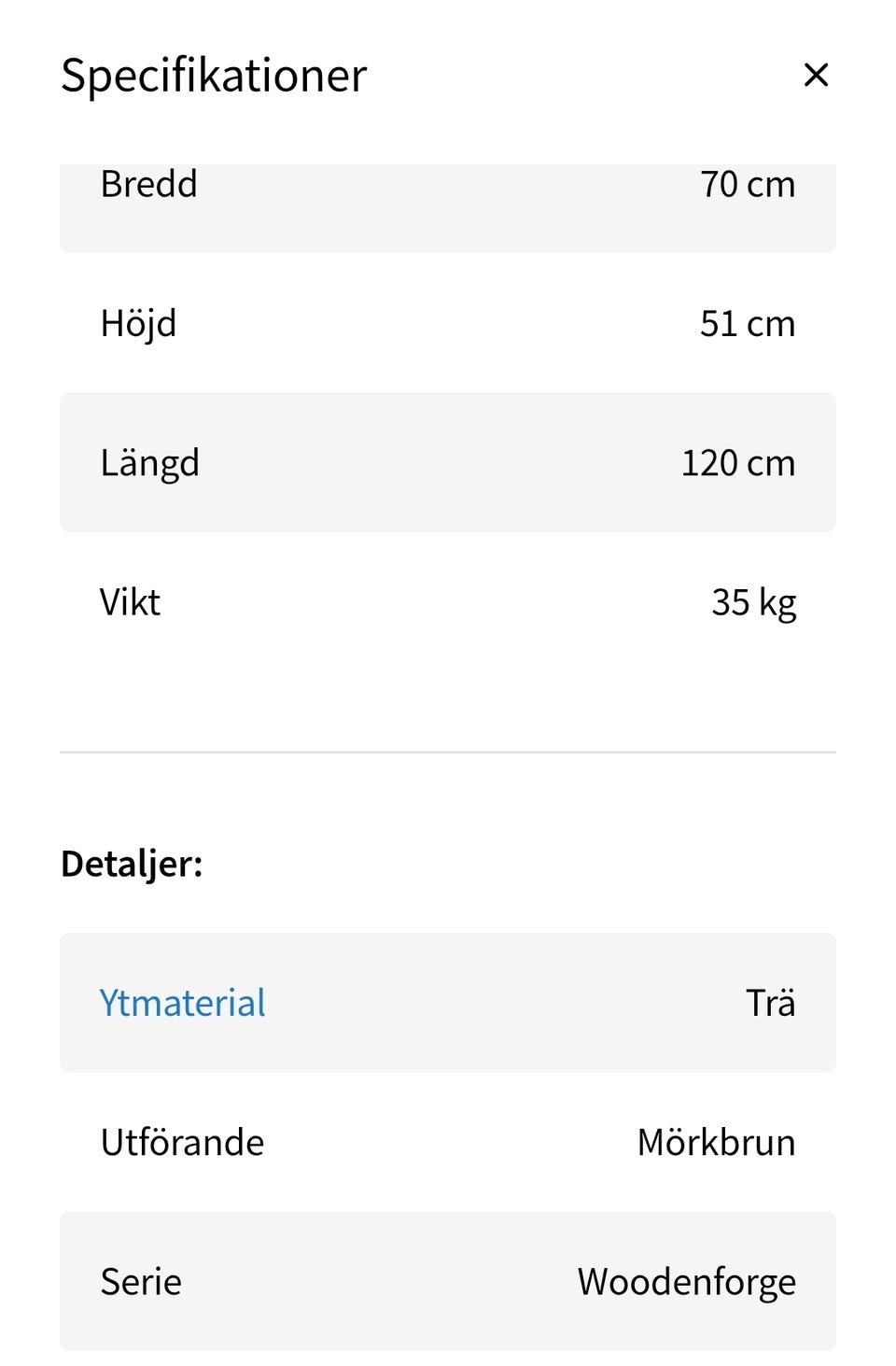Open the Ytmaterial link

(x=183, y=1003)
